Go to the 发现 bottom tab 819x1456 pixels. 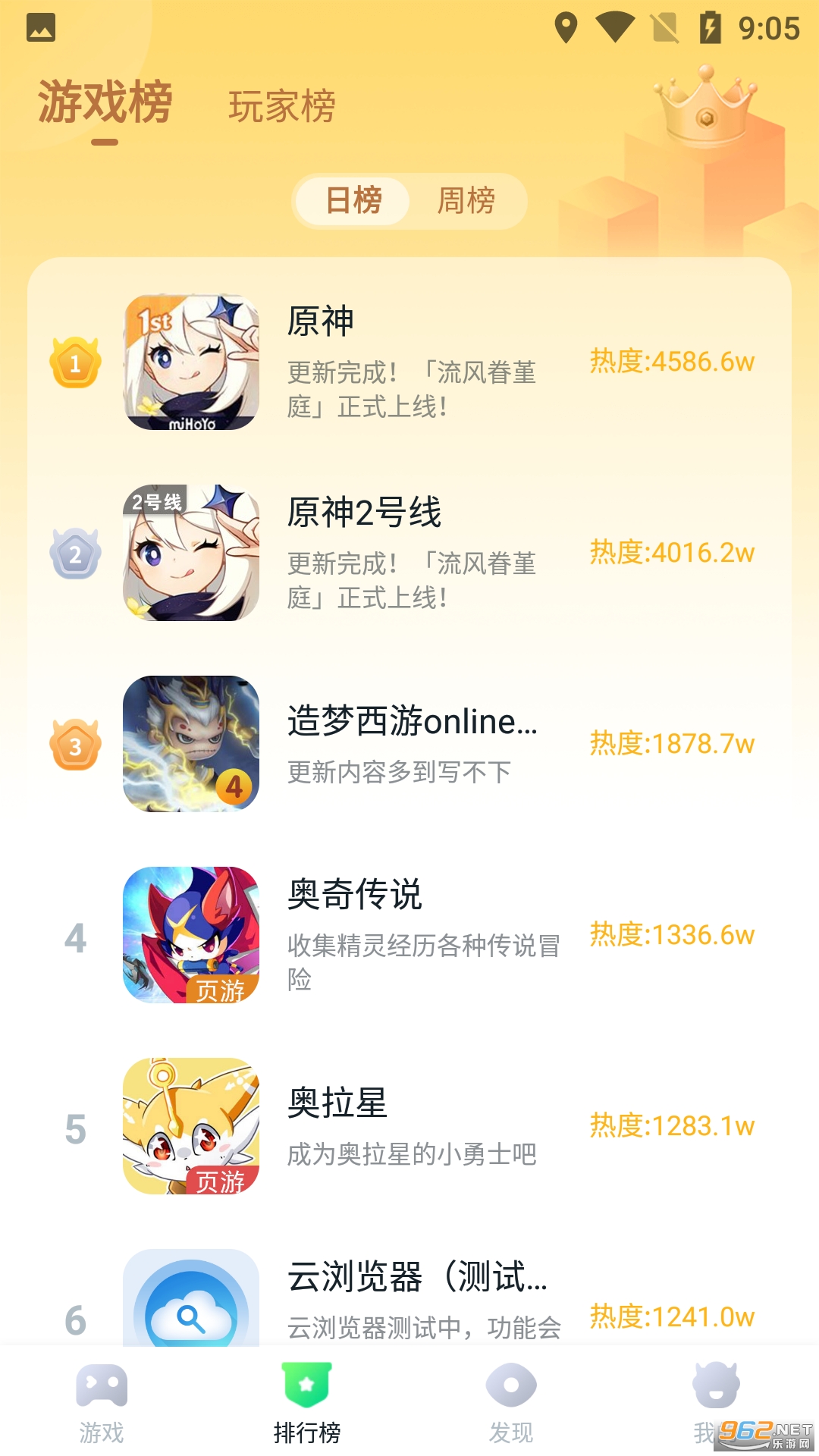click(511, 1403)
